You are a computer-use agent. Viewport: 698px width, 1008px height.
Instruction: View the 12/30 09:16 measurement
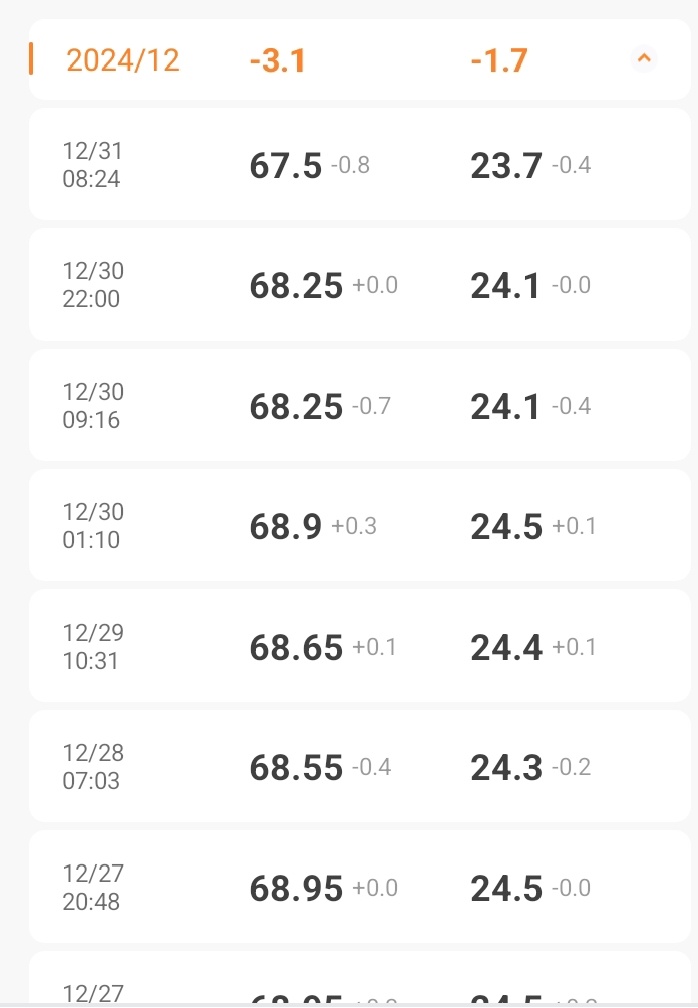click(x=360, y=405)
